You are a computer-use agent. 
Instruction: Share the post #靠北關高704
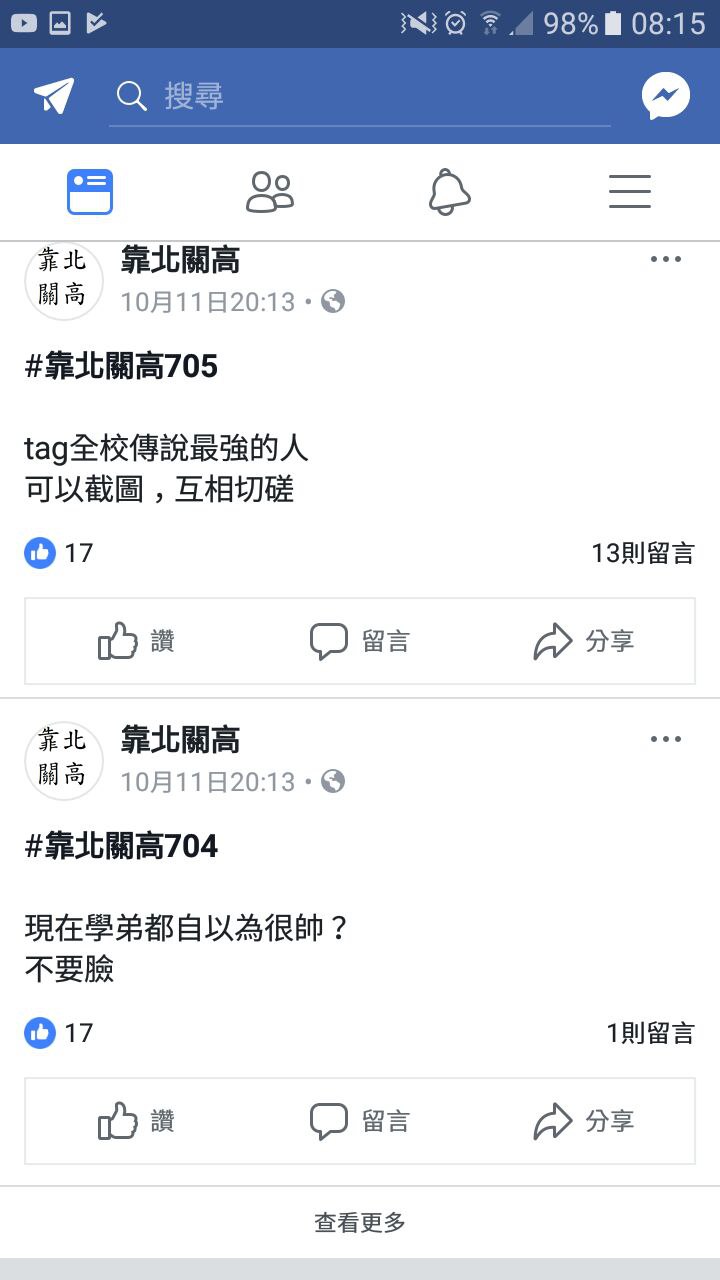click(x=584, y=1121)
